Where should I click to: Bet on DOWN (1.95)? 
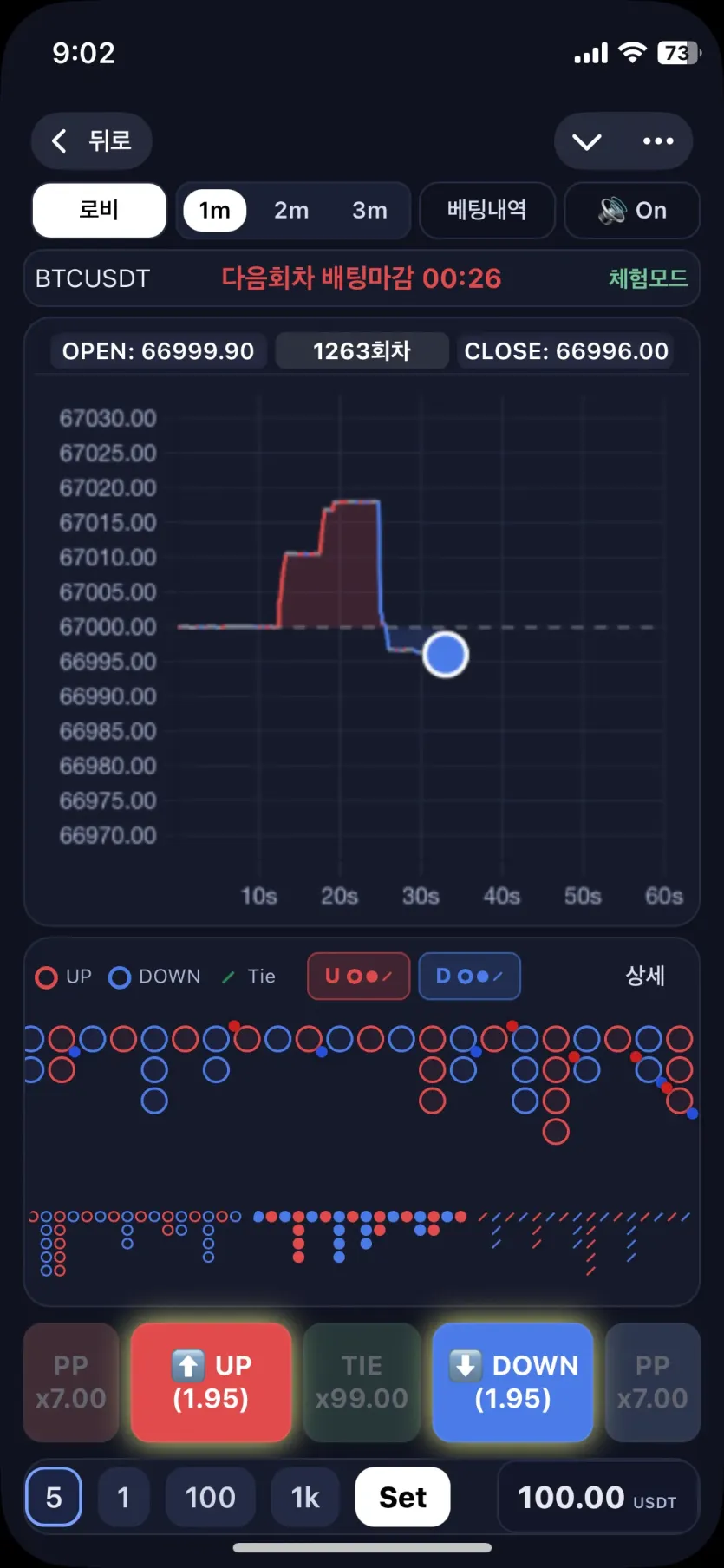pyautogui.click(x=512, y=1382)
